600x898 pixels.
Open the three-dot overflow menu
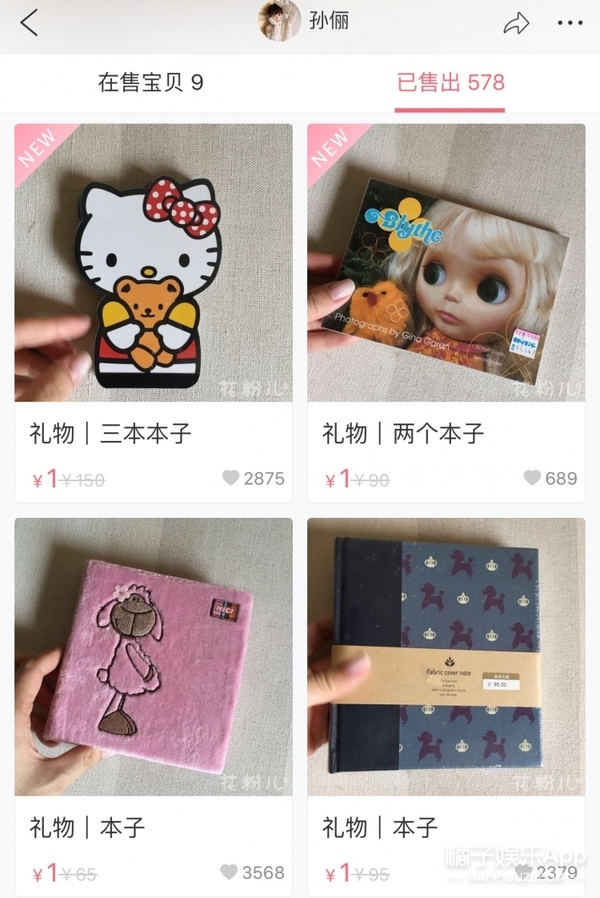click(x=569, y=23)
